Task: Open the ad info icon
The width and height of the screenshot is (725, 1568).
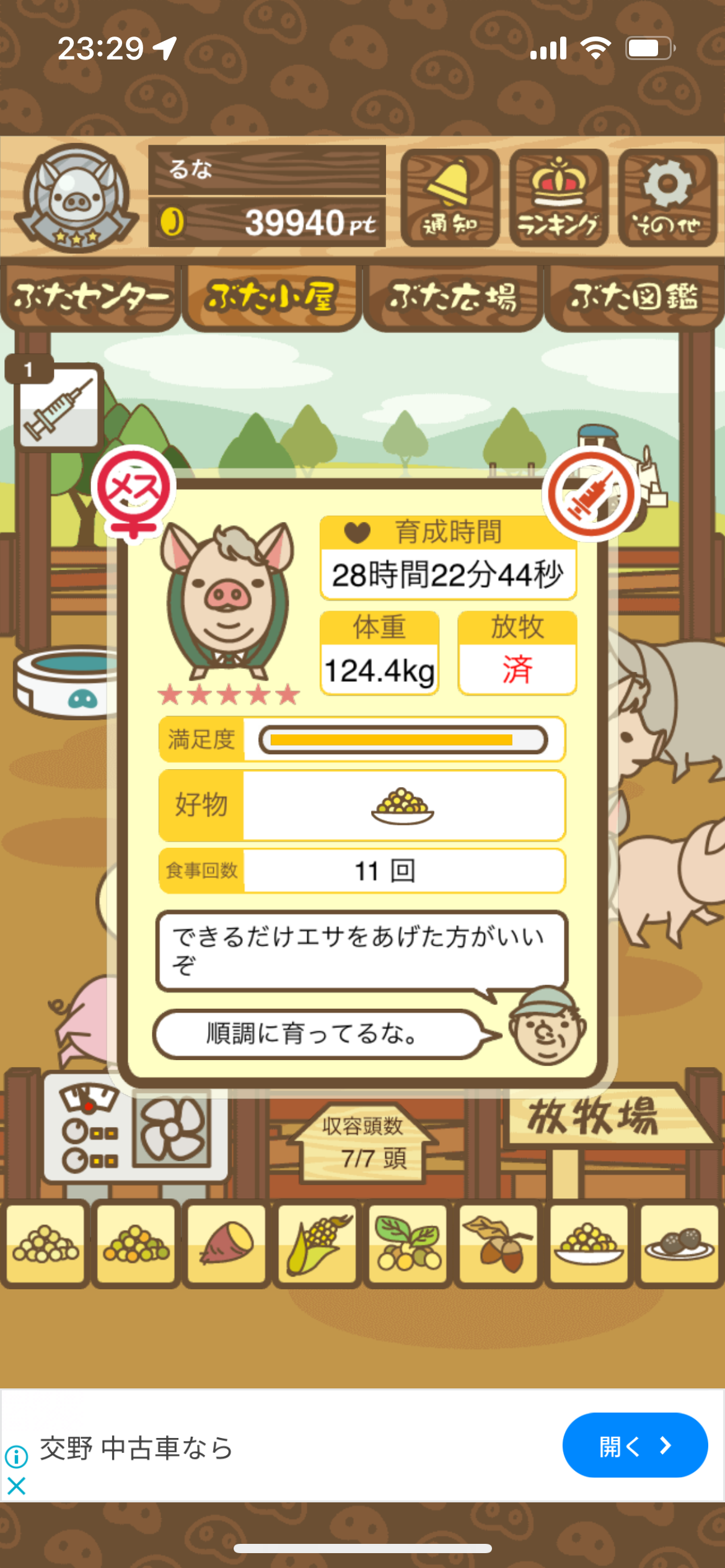Action: click(17, 1457)
